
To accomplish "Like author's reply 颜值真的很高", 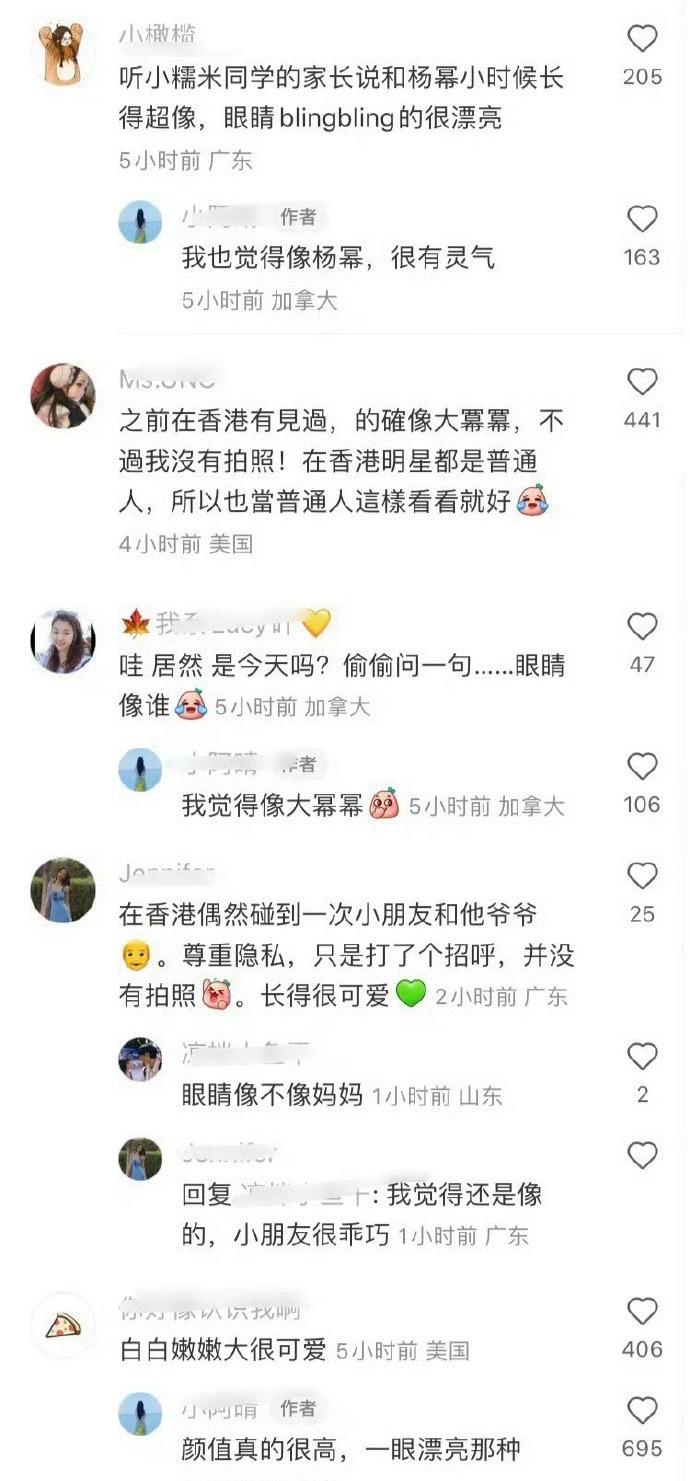I will coord(641,1411).
